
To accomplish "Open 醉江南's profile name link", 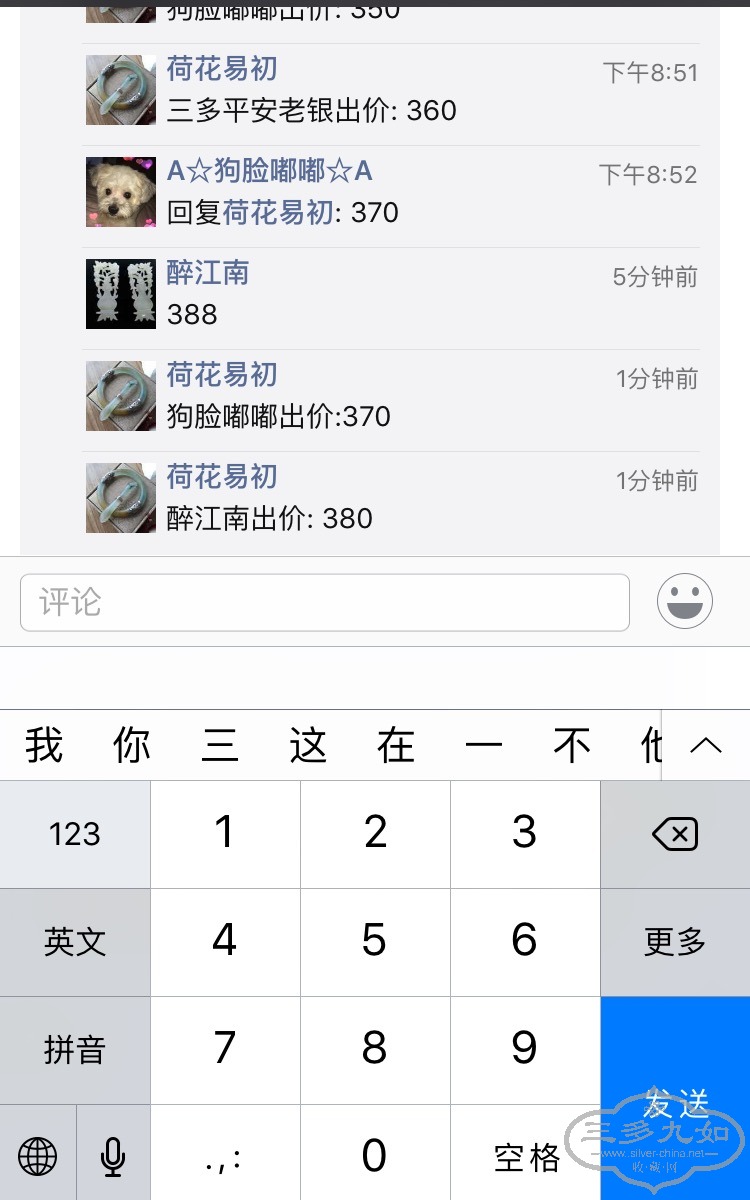I will click(208, 273).
